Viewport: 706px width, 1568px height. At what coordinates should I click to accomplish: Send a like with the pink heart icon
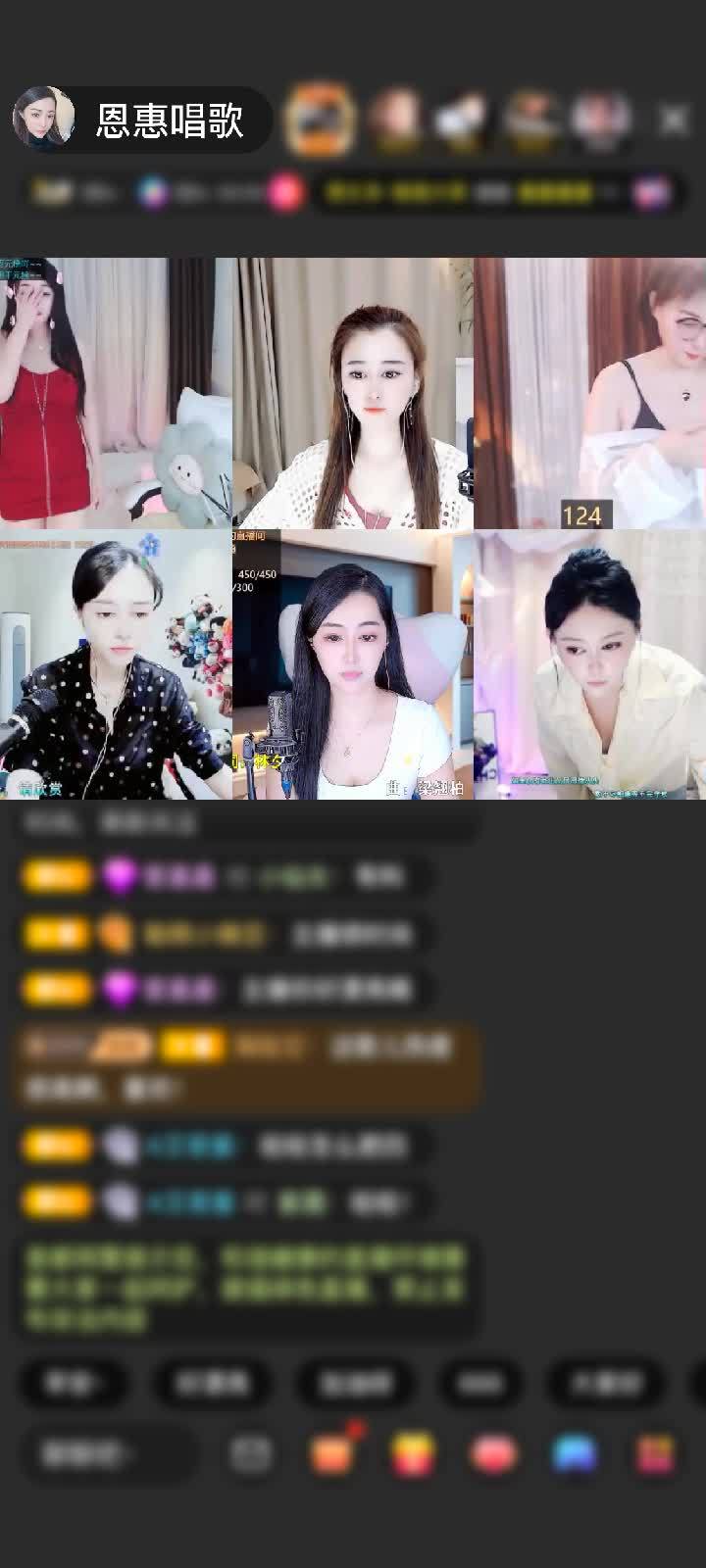point(494,1453)
